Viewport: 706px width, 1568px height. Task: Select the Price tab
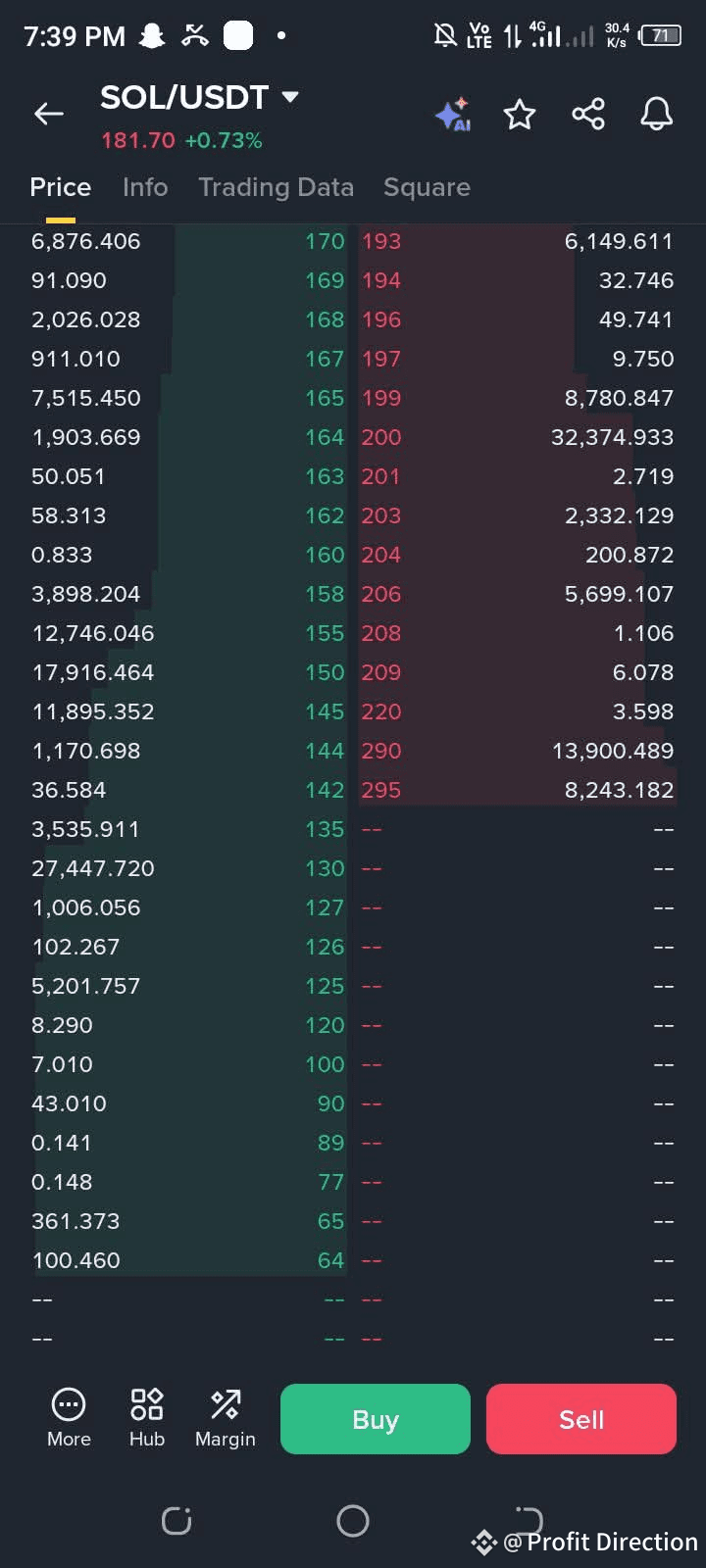pos(61,187)
